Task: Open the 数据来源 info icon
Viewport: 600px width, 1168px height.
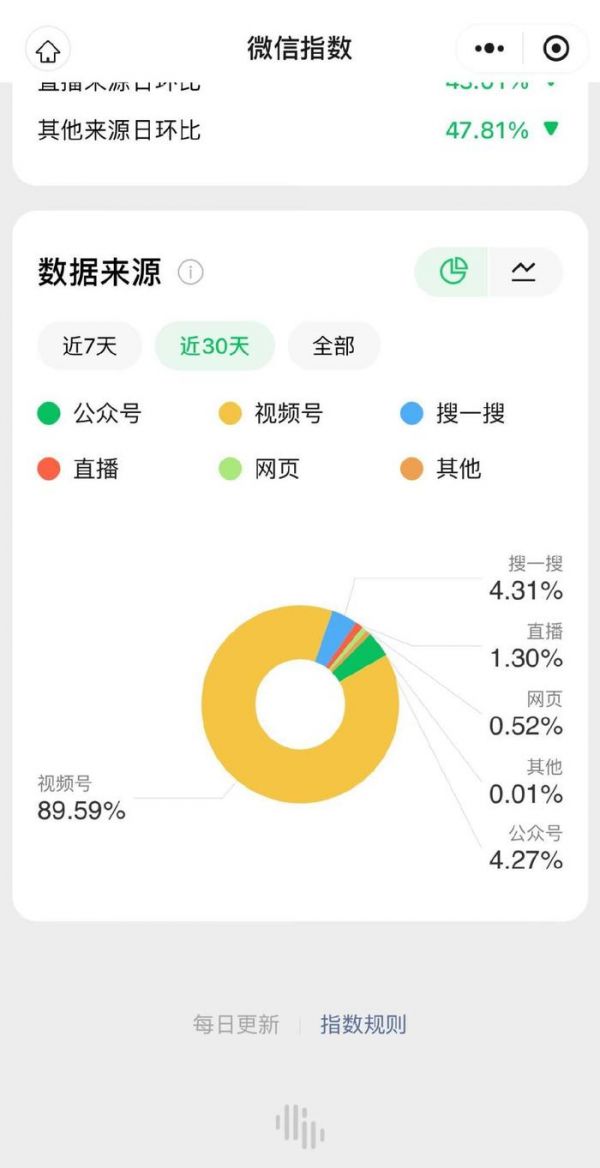Action: [190, 272]
